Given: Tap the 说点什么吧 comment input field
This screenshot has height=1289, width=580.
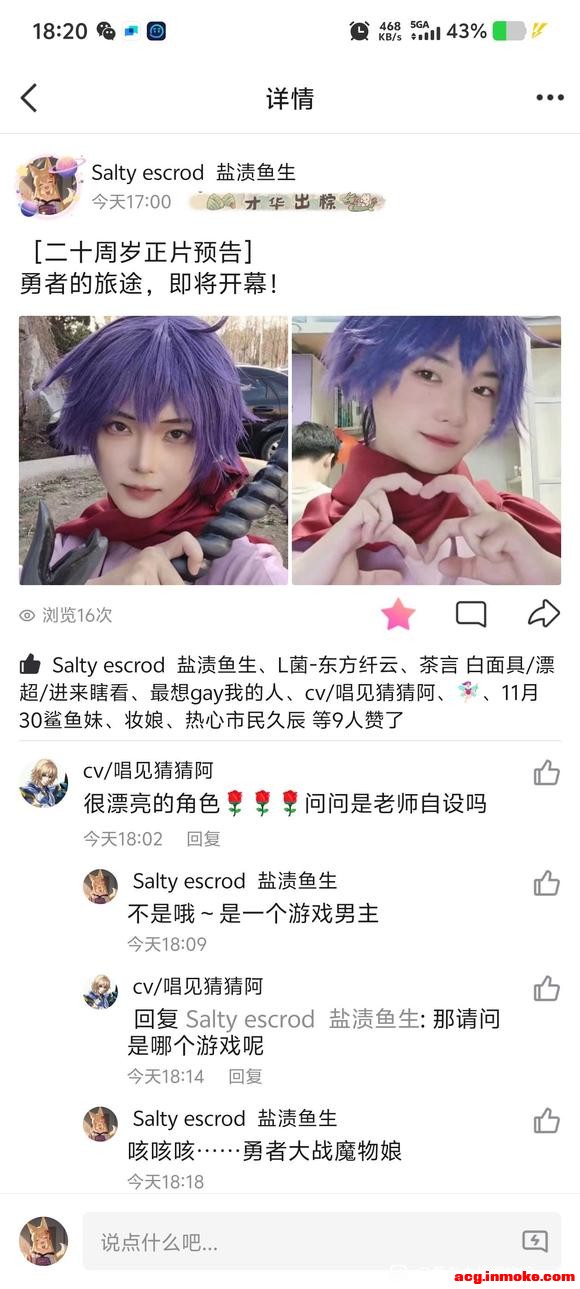Looking at the screenshot, I should (x=322, y=1242).
